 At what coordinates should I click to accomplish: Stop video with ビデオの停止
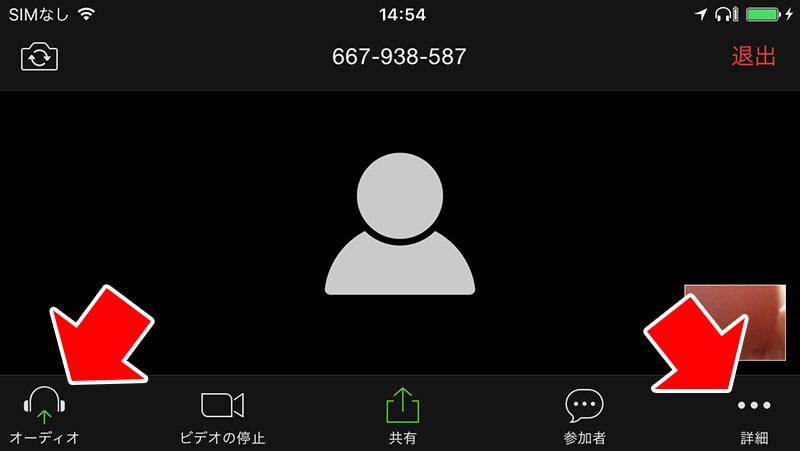coord(222,414)
